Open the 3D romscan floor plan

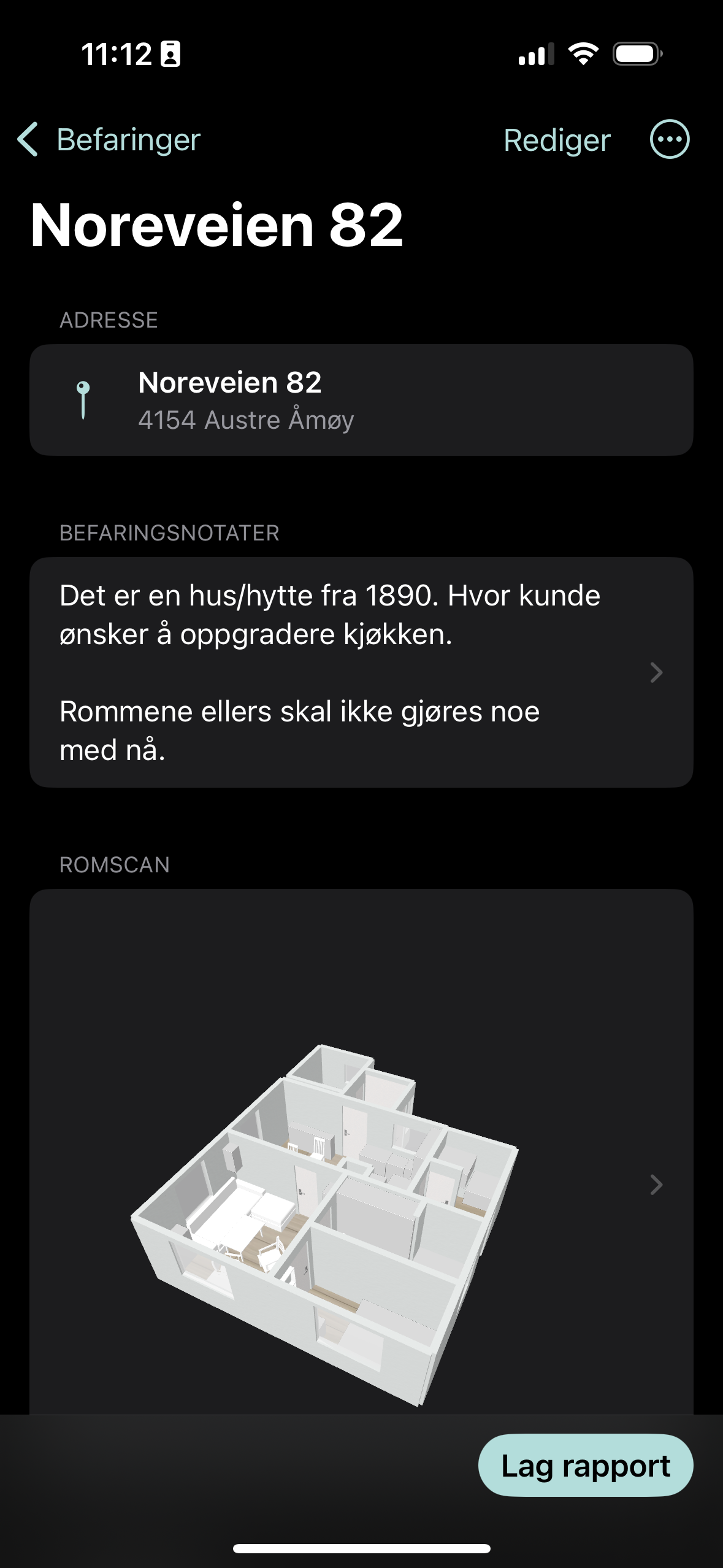361,1184
